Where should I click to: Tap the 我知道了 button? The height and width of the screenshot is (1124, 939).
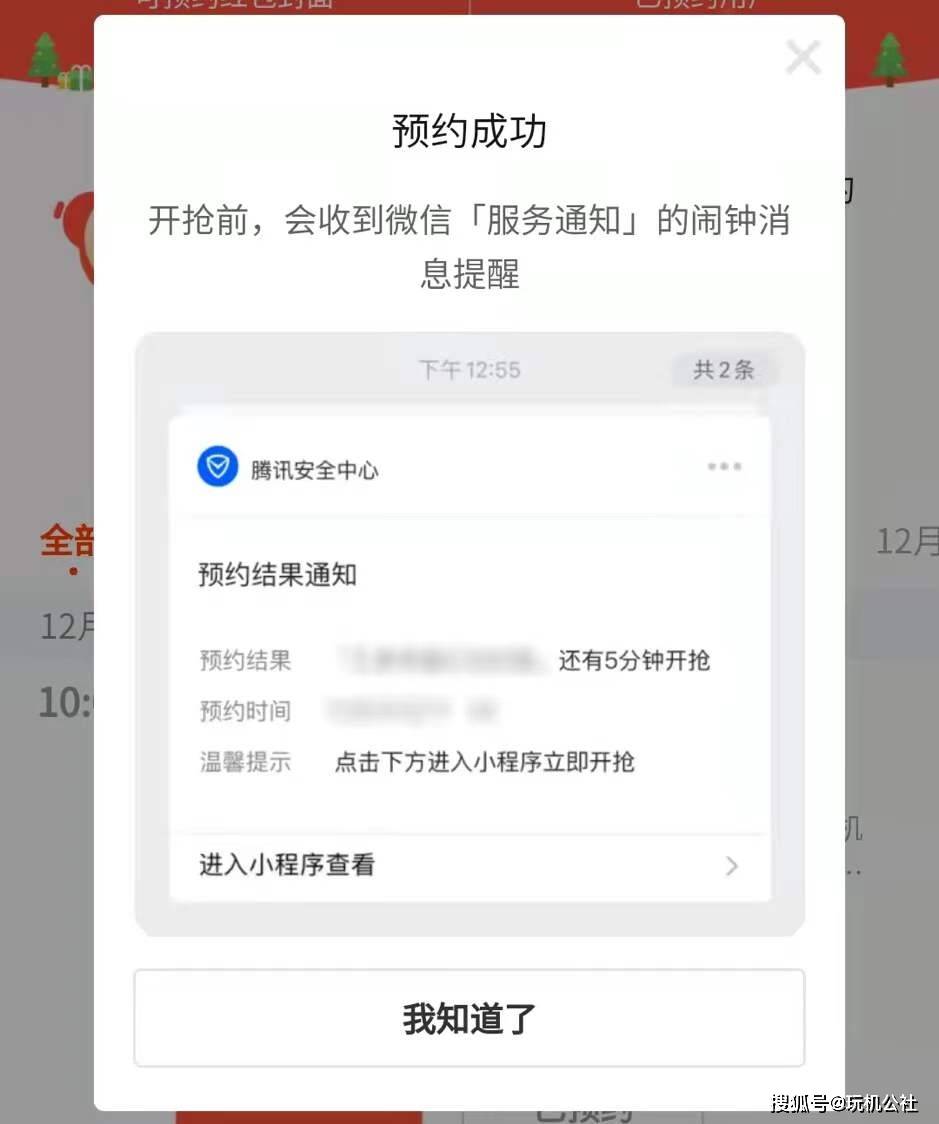[469, 1018]
